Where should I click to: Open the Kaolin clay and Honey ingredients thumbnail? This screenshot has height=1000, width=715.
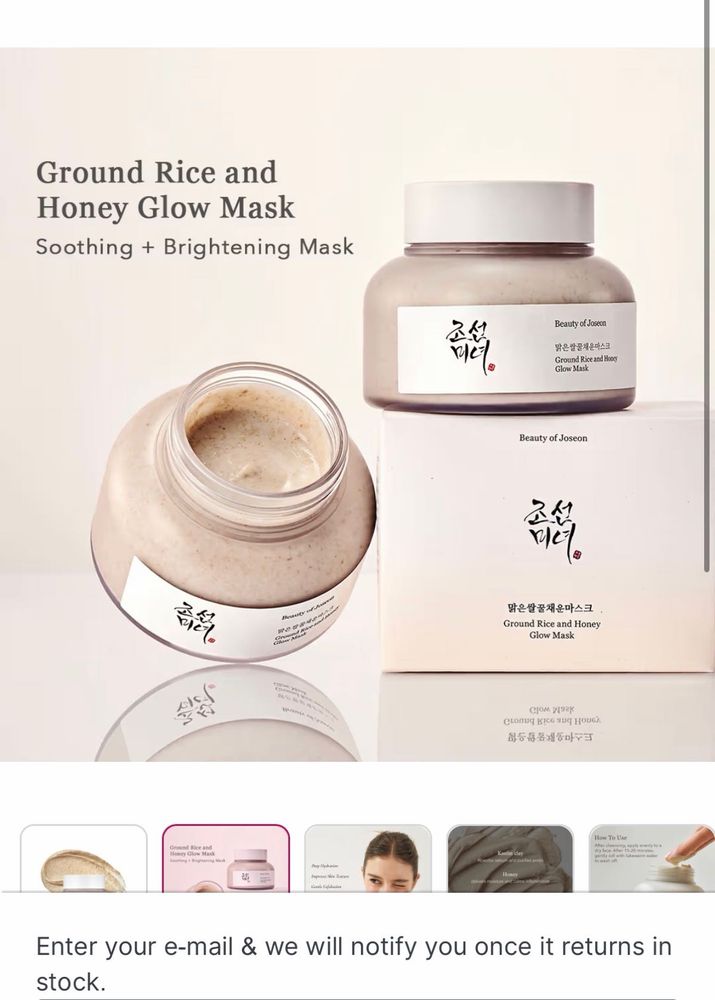pyautogui.click(x=510, y=858)
